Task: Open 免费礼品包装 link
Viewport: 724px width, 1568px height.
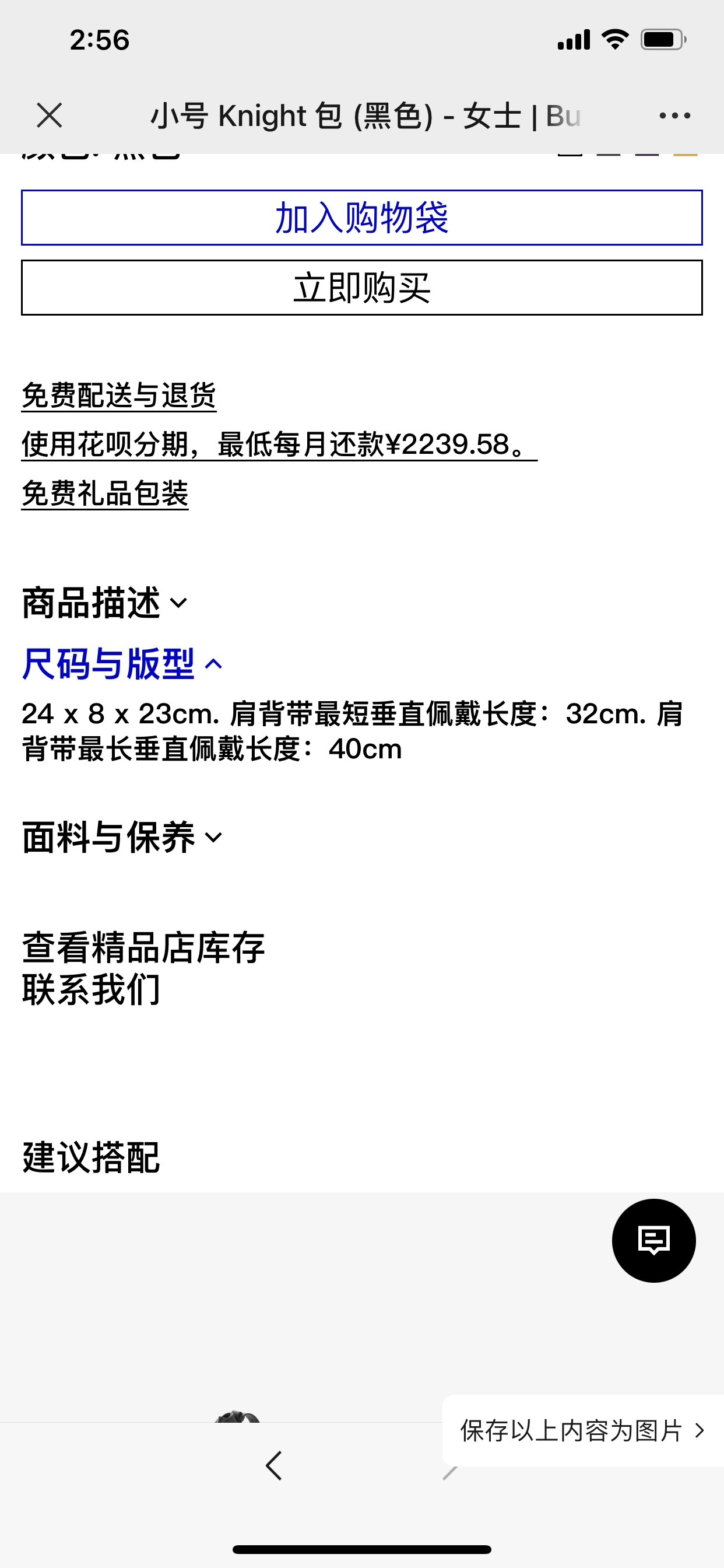Action: click(x=105, y=494)
